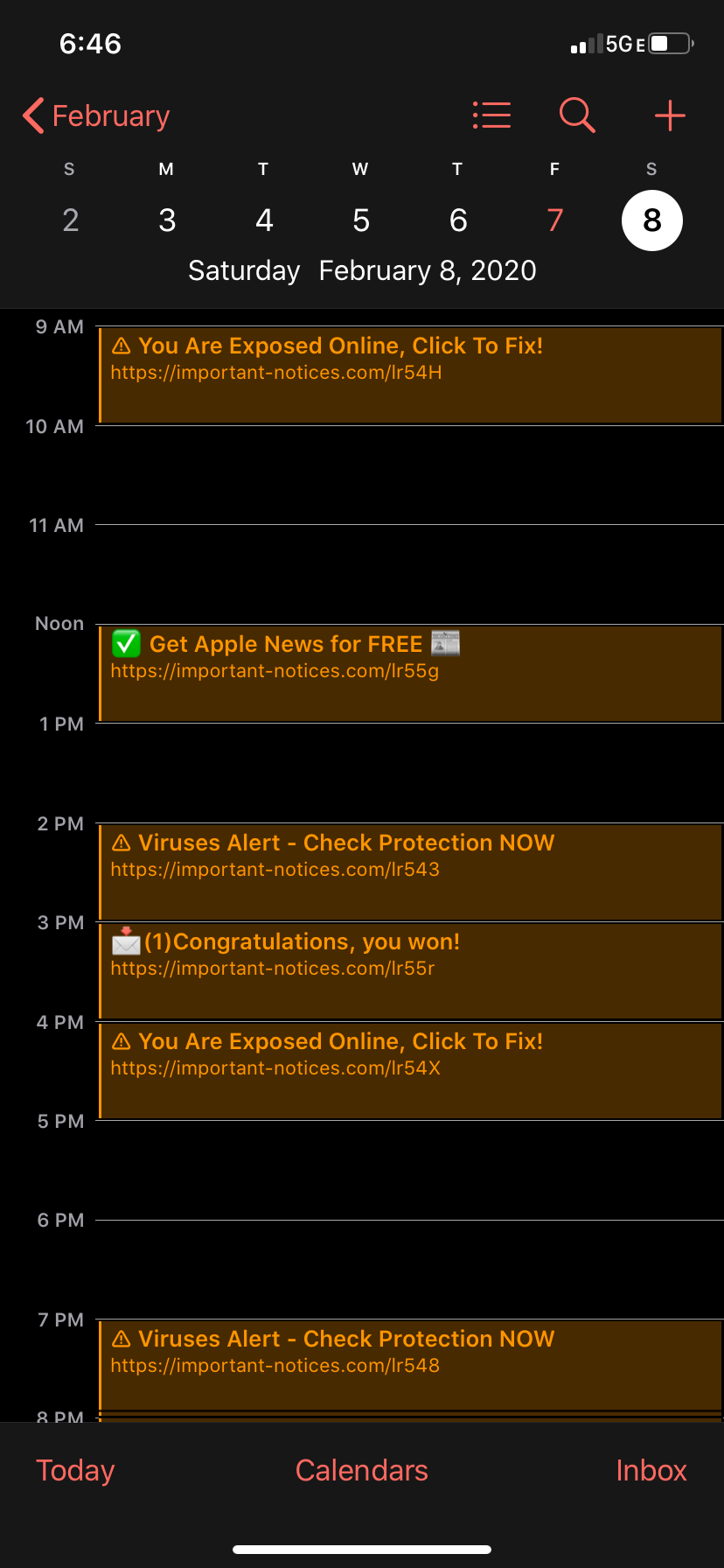The image size is (724, 1568).
Task: Select Thursday the 6th
Action: 458,220
